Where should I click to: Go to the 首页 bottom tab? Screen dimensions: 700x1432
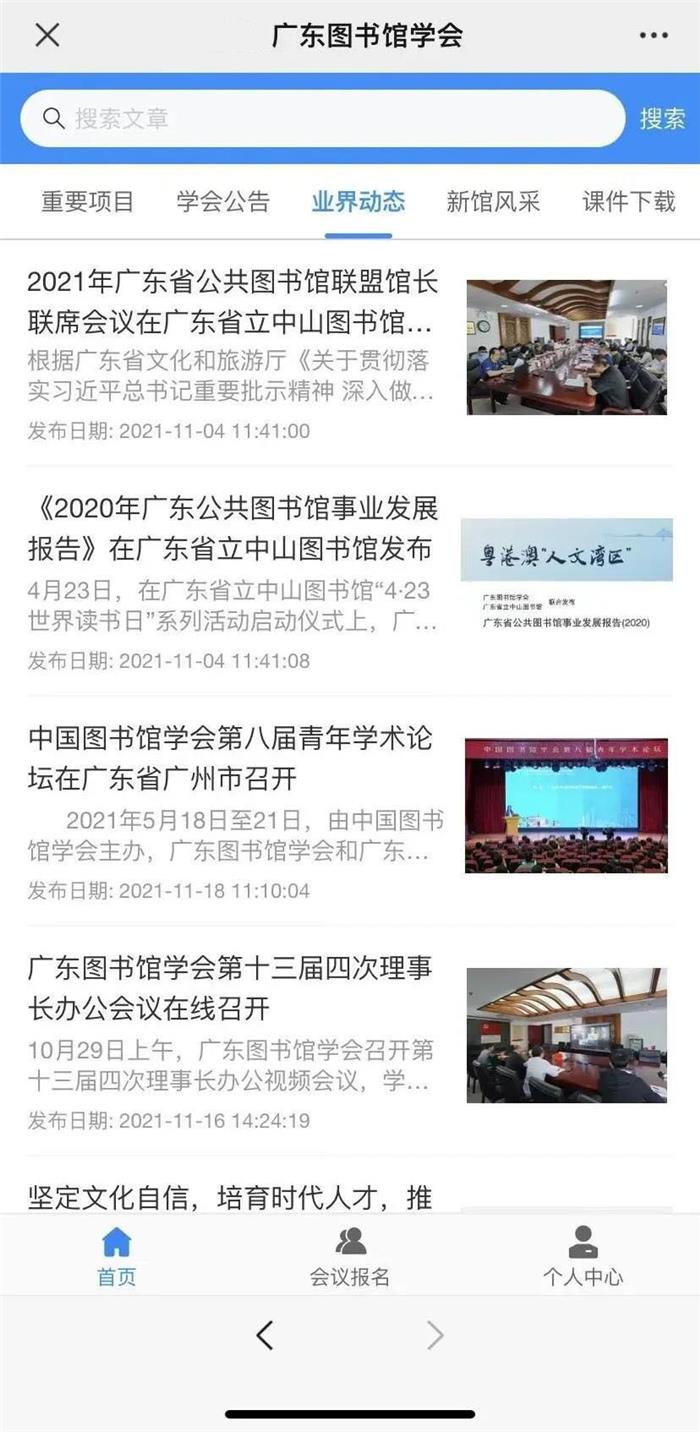[117, 1256]
